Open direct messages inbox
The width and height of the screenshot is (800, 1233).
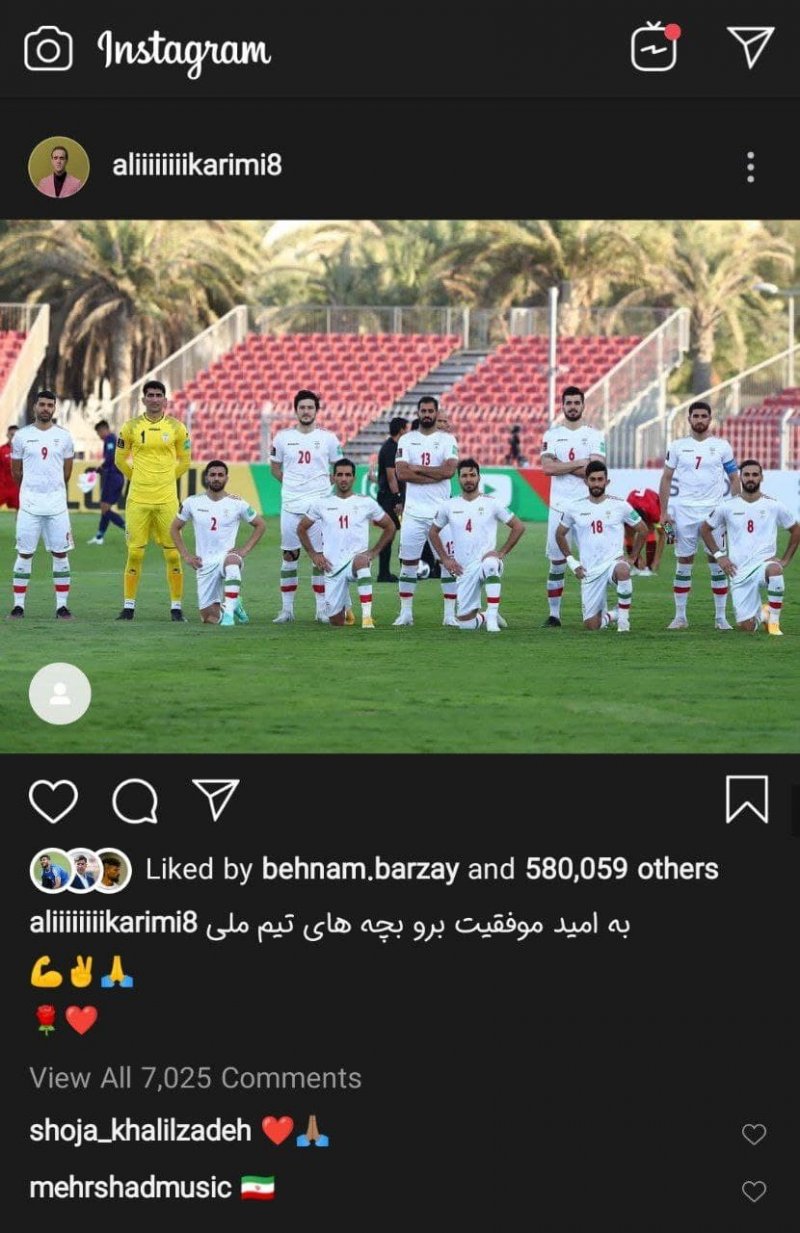click(750, 47)
